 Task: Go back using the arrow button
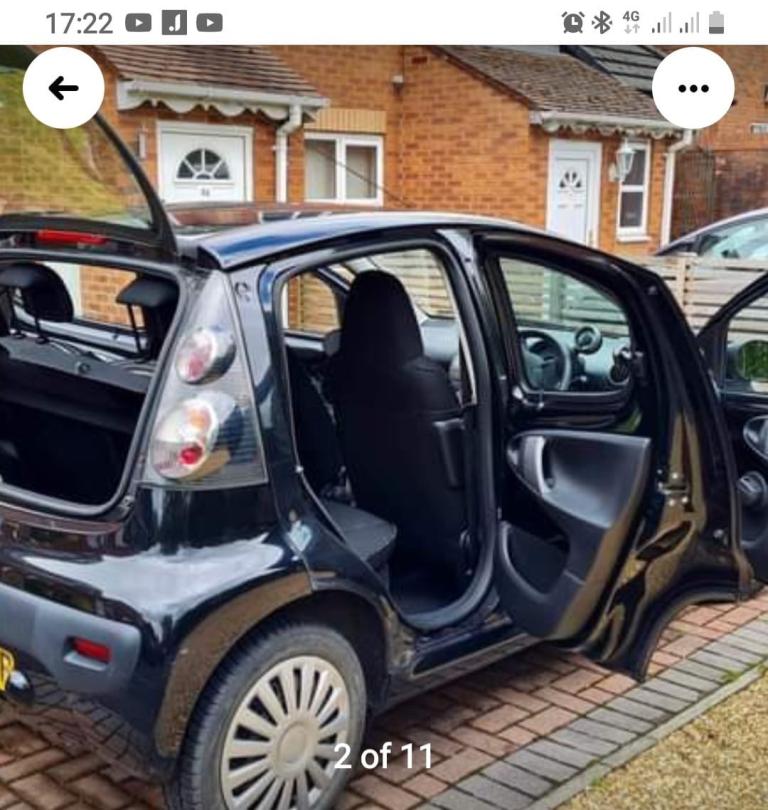(x=63, y=88)
